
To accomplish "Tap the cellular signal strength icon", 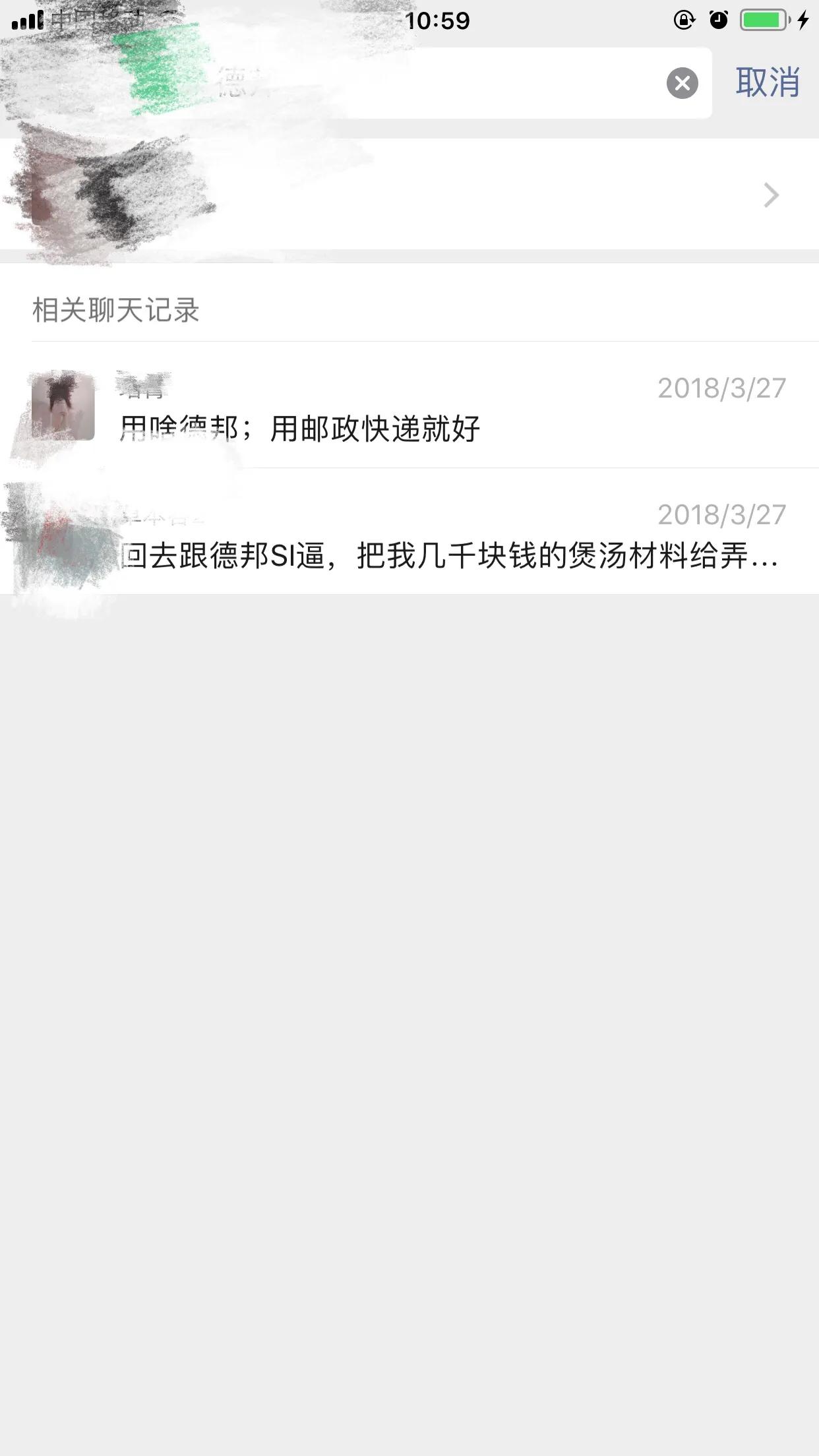I will 26,19.
